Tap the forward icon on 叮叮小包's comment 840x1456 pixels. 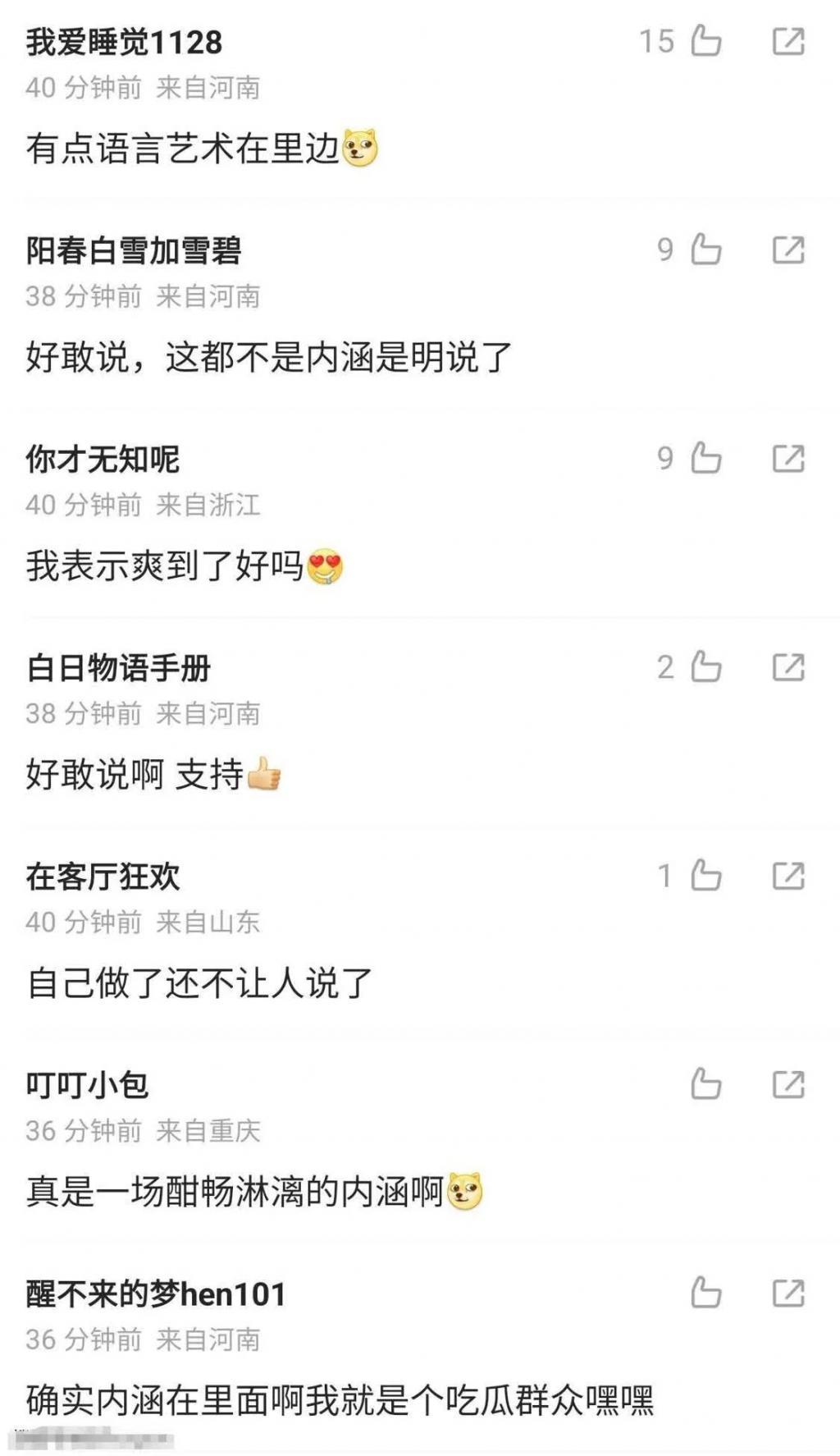[788, 1085]
